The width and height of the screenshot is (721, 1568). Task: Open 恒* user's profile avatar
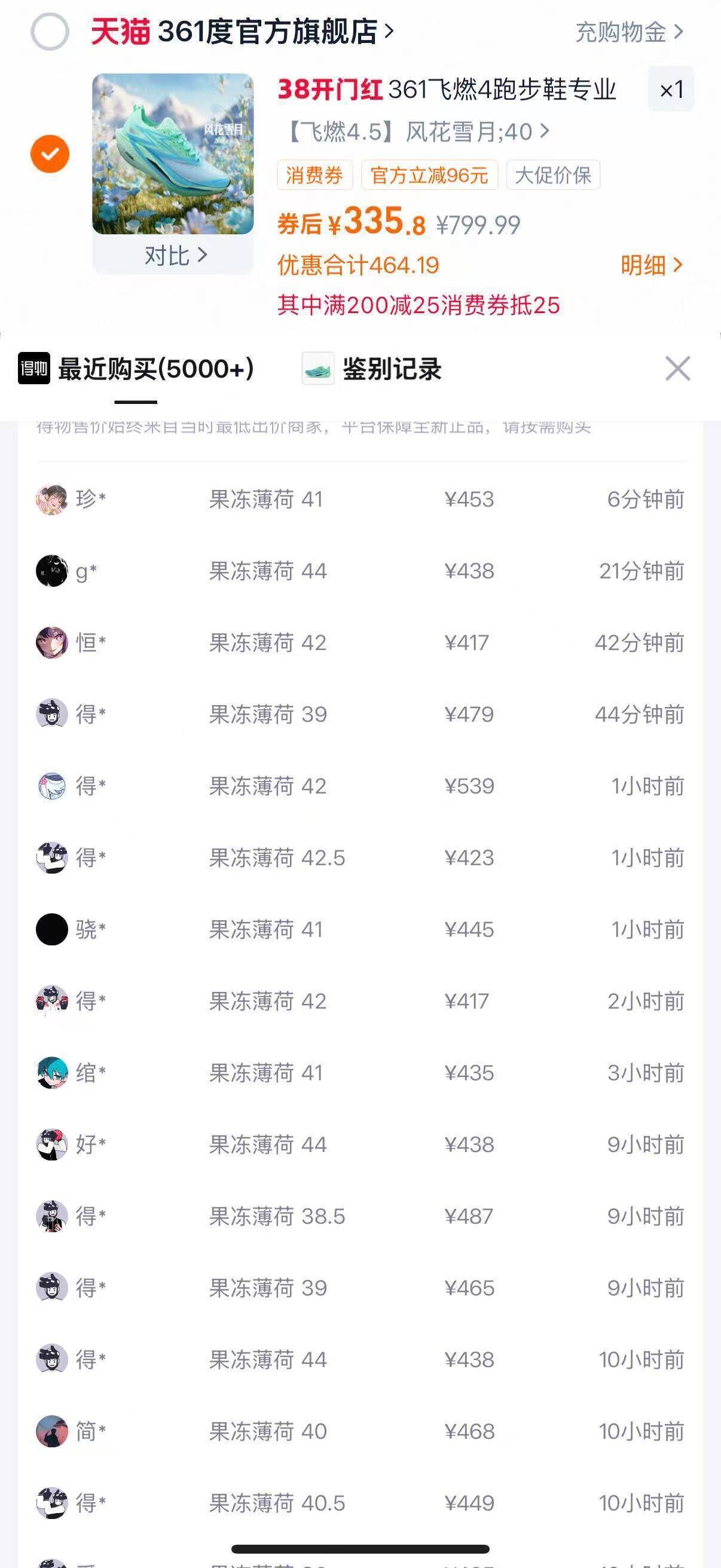click(x=52, y=643)
